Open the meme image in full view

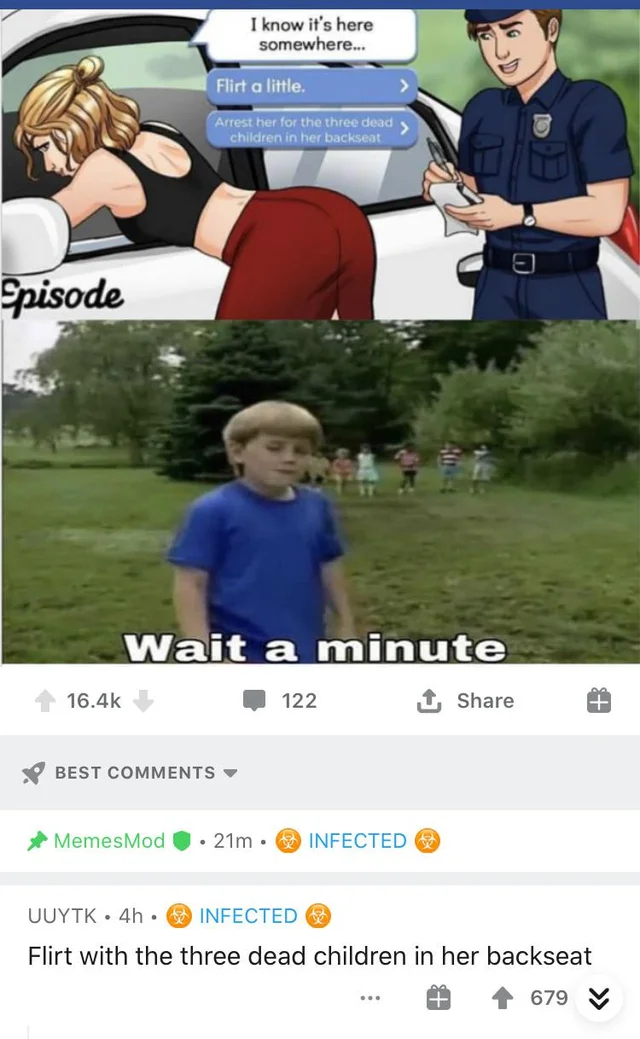point(320,337)
